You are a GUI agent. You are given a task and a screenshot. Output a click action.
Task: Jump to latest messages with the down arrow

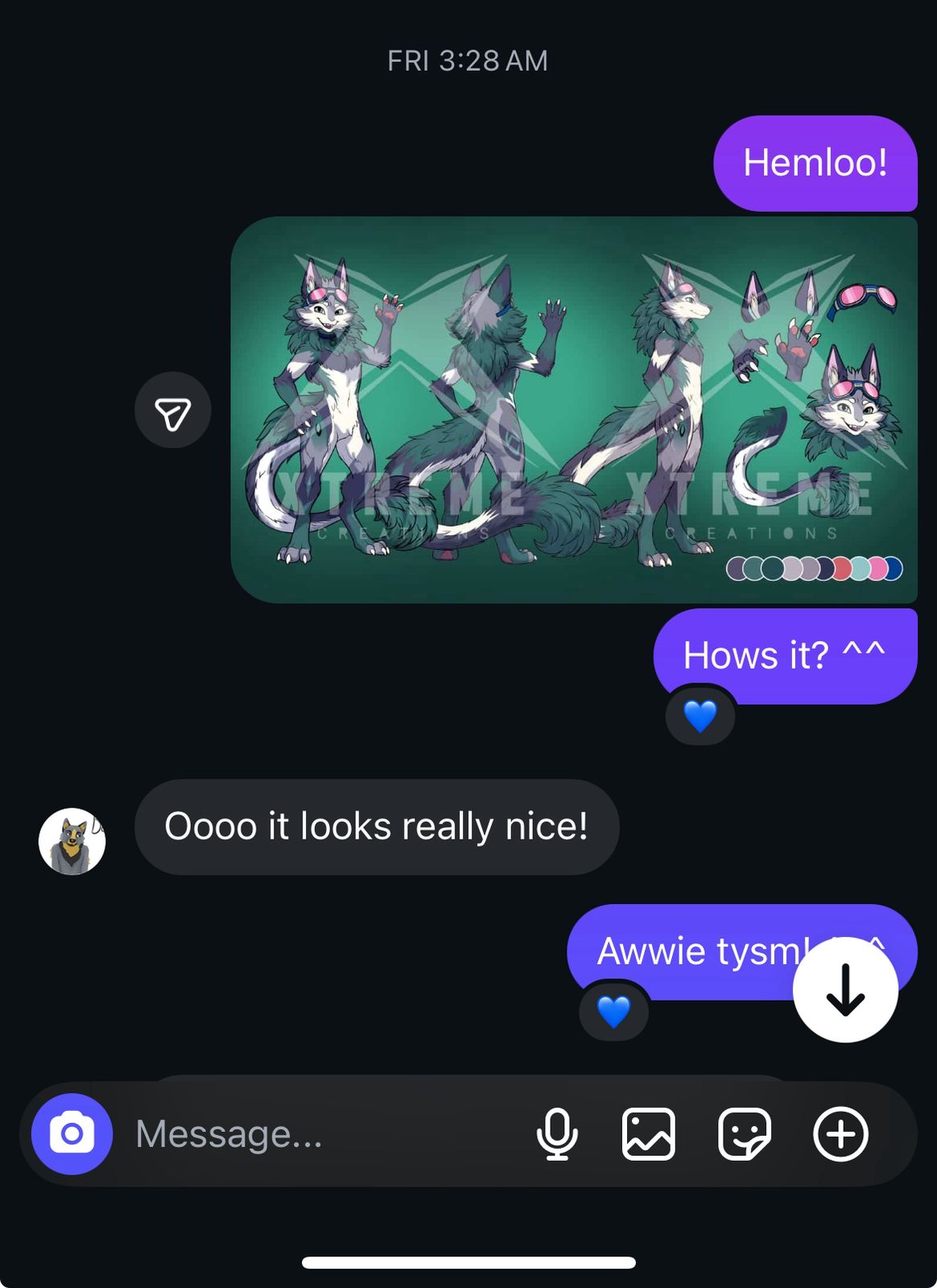(845, 989)
